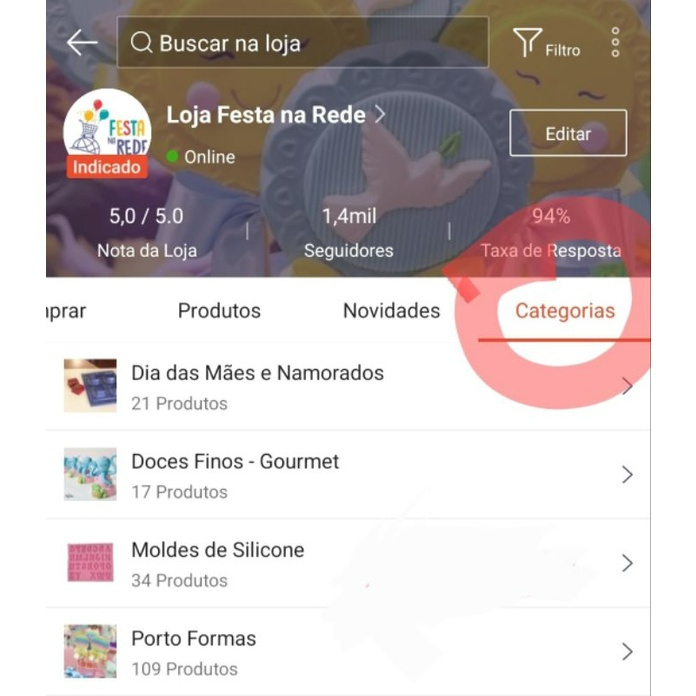Select the Categorias tab
Screen dimensions: 696x696
[565, 311]
